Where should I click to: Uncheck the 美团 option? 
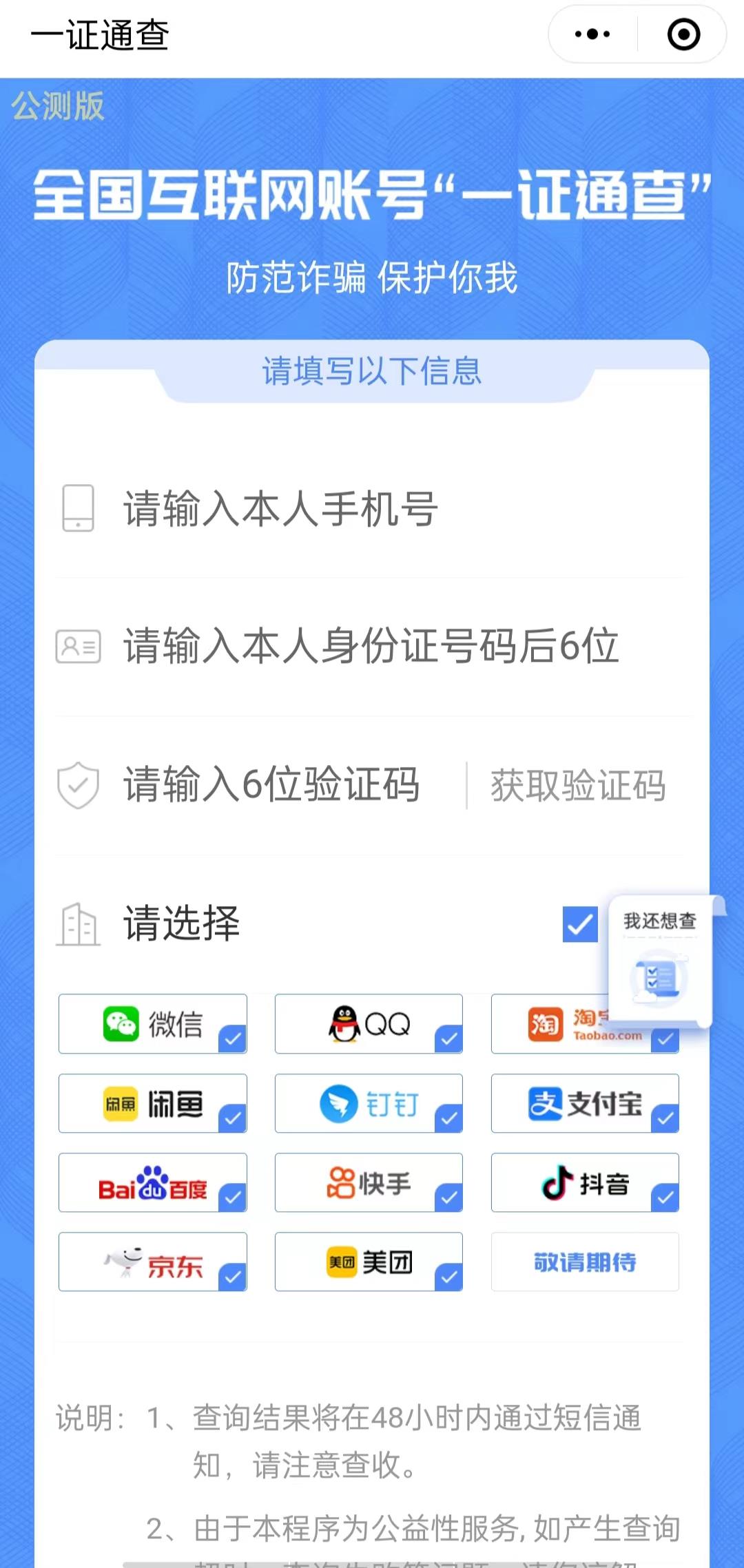tap(369, 1262)
